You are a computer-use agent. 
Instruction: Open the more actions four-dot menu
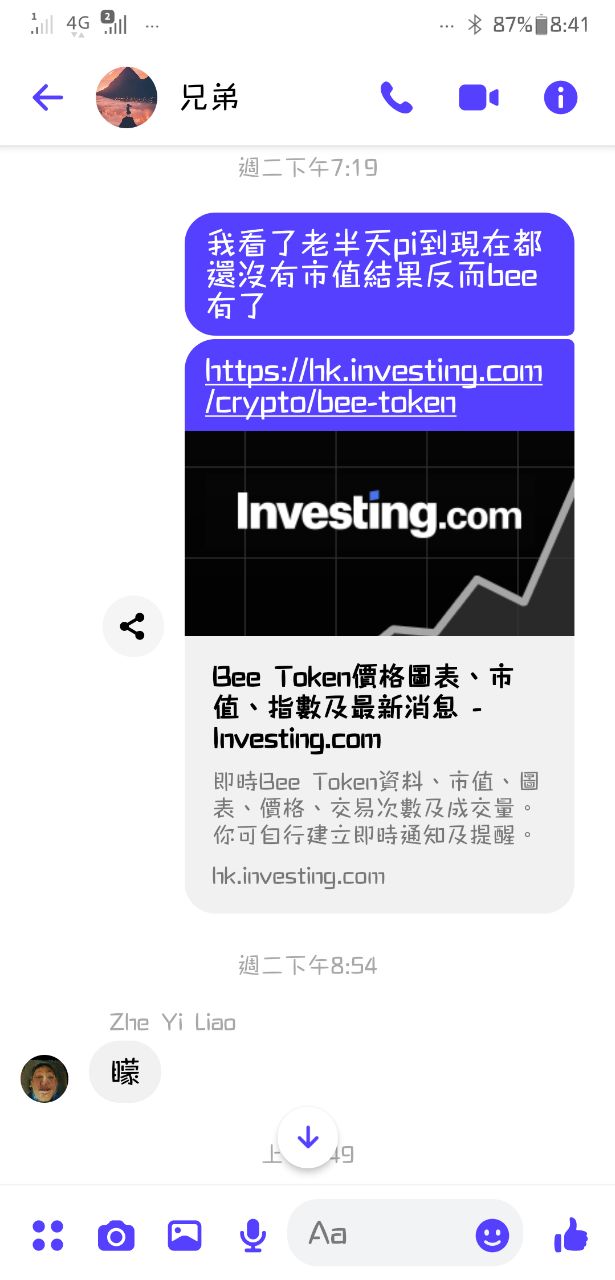point(47,1236)
